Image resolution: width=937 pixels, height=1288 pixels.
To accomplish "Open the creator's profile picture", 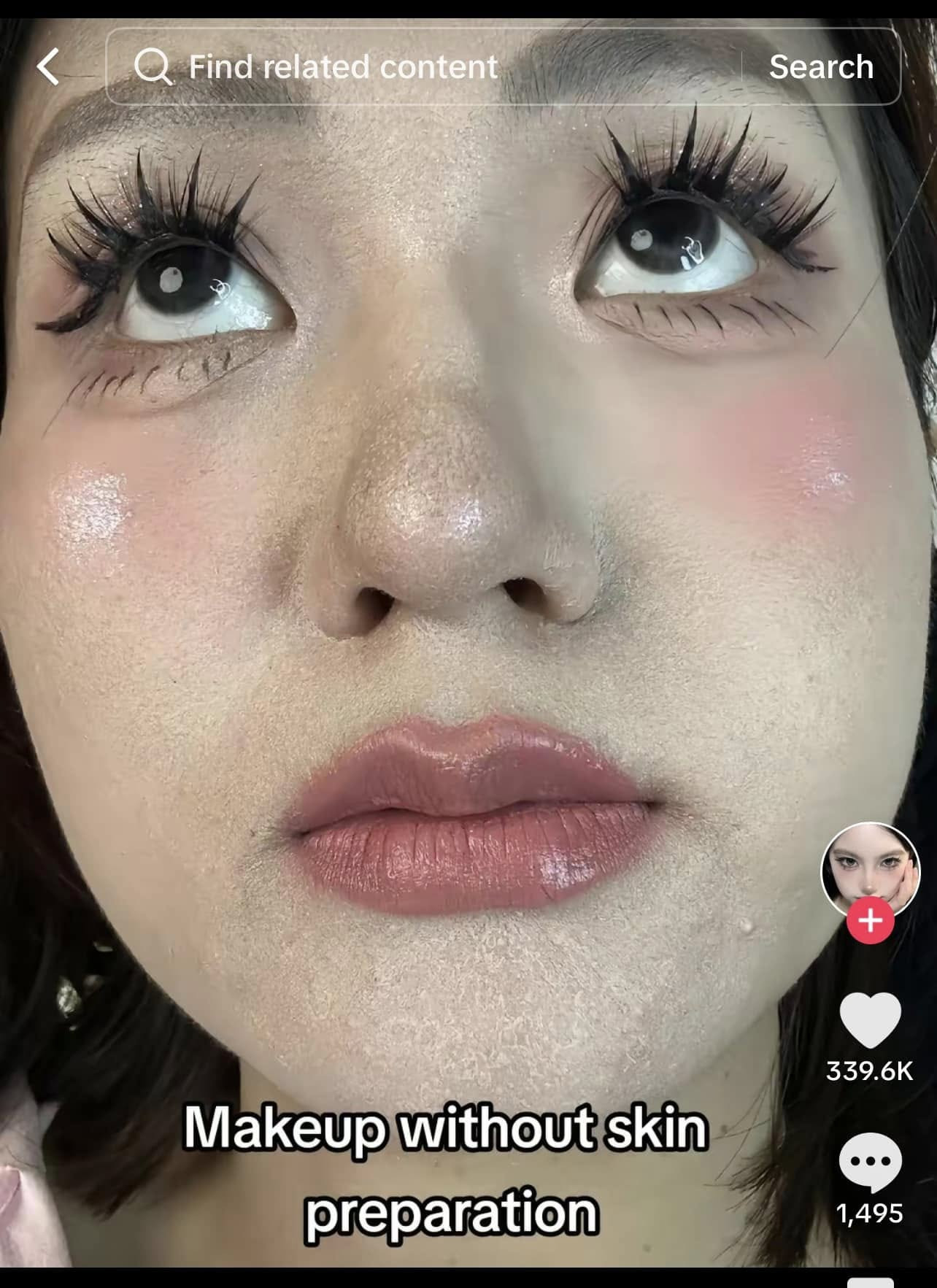I will (x=870, y=868).
